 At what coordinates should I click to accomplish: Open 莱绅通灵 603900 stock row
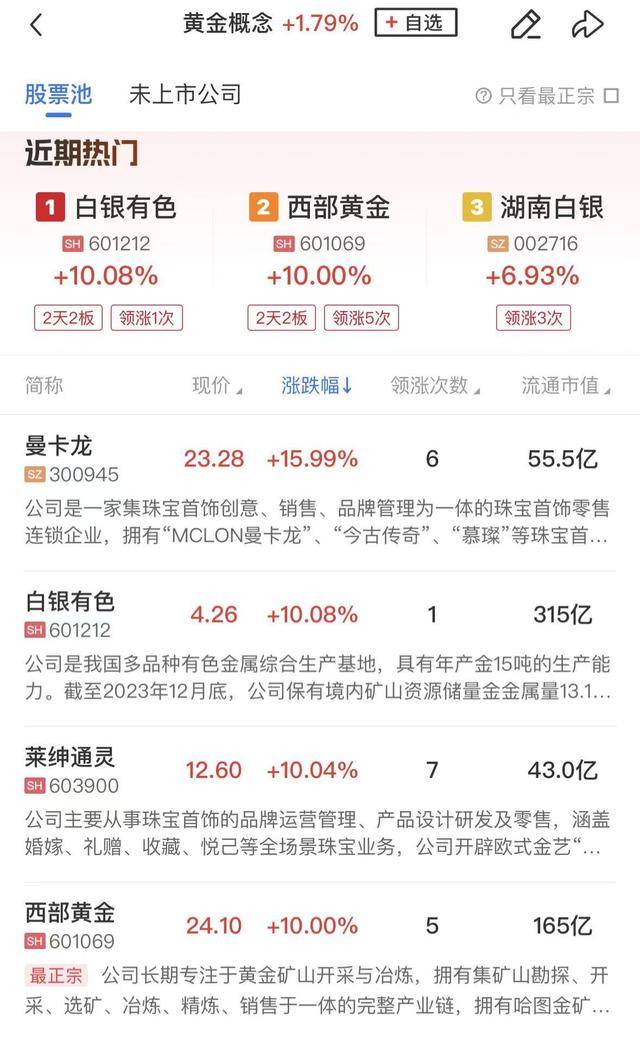pos(320,804)
